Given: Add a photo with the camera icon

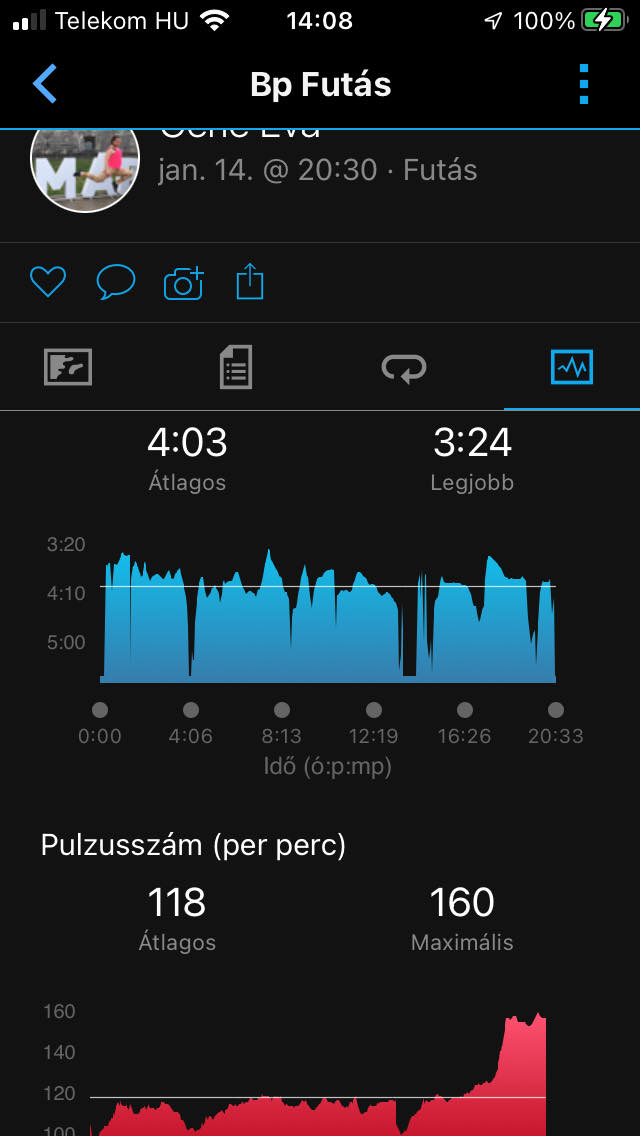Looking at the screenshot, I should coord(184,283).
